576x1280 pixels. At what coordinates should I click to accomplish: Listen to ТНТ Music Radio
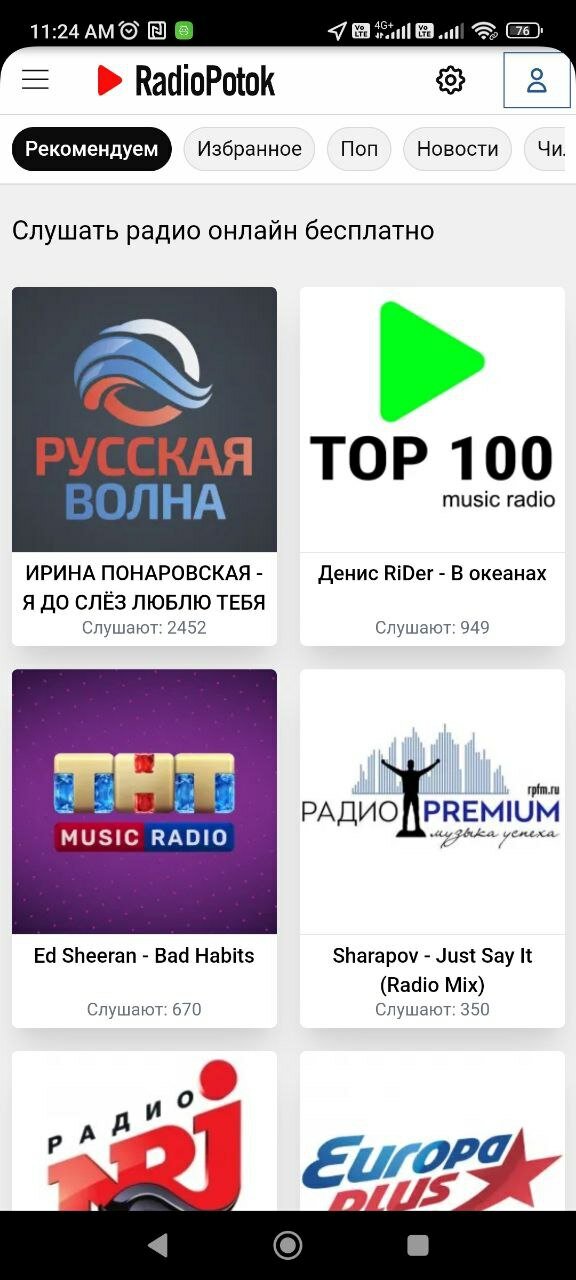144,848
